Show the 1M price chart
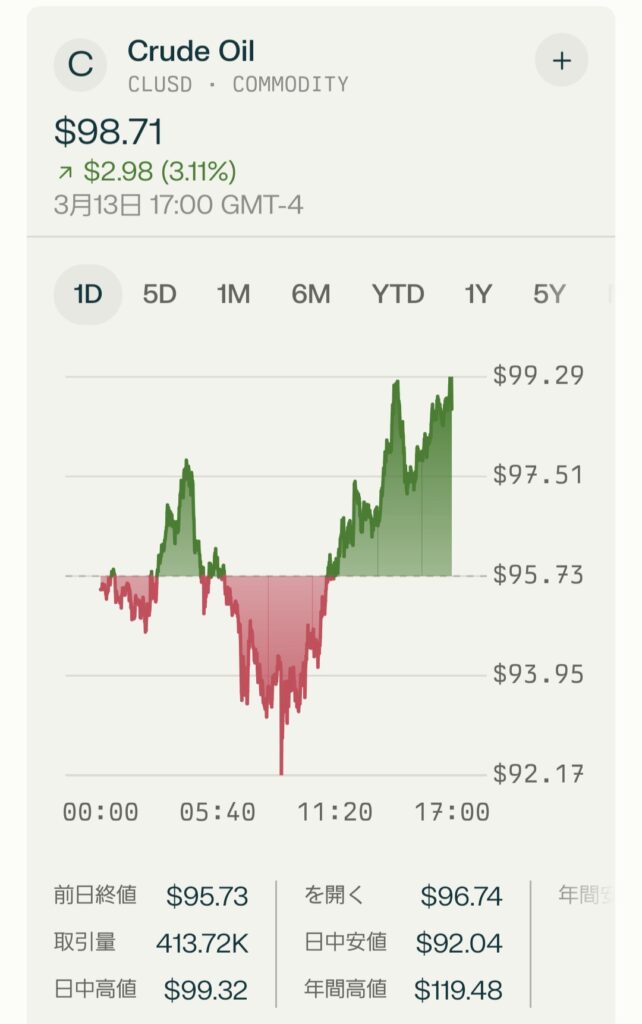This screenshot has width=642, height=1024. coord(233,294)
